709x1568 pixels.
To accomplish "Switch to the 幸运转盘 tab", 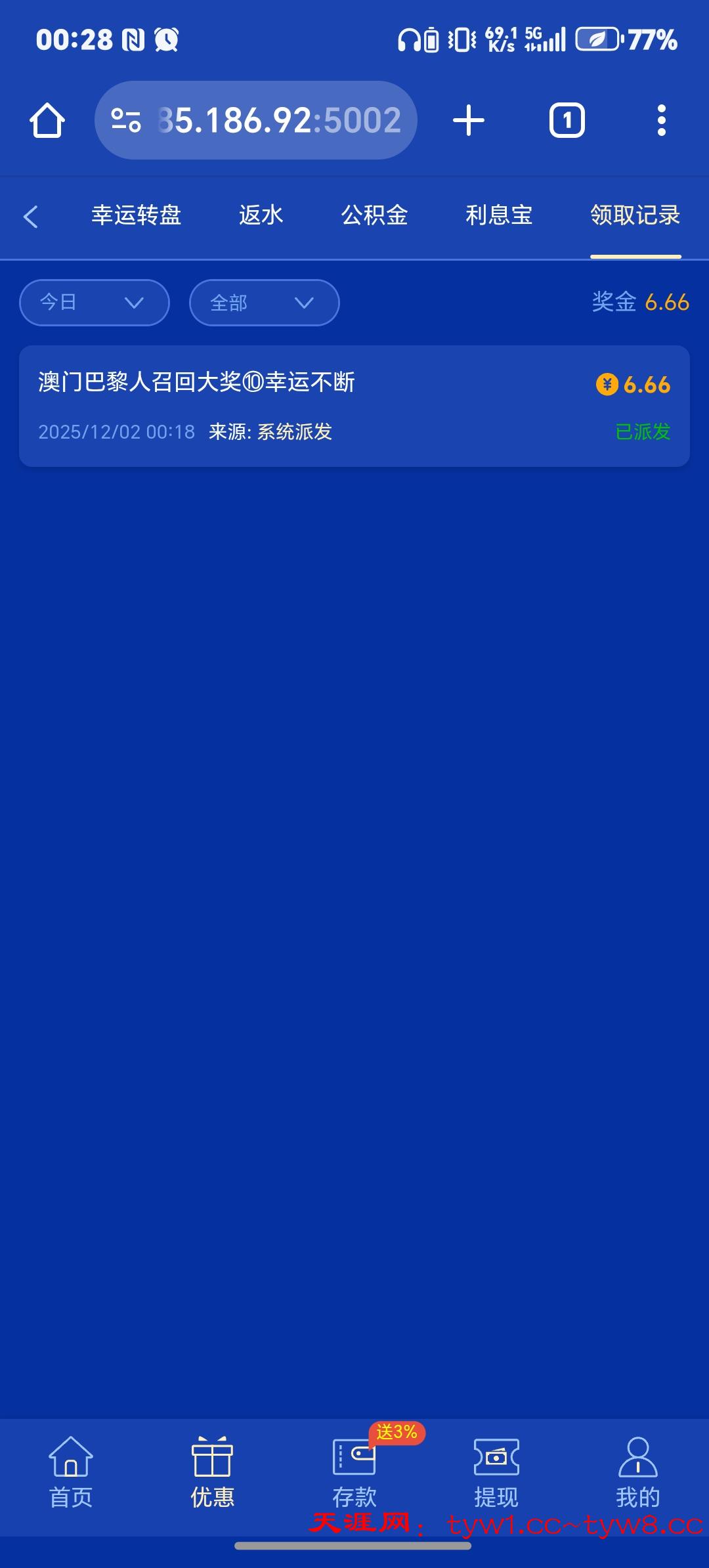I will click(x=137, y=215).
